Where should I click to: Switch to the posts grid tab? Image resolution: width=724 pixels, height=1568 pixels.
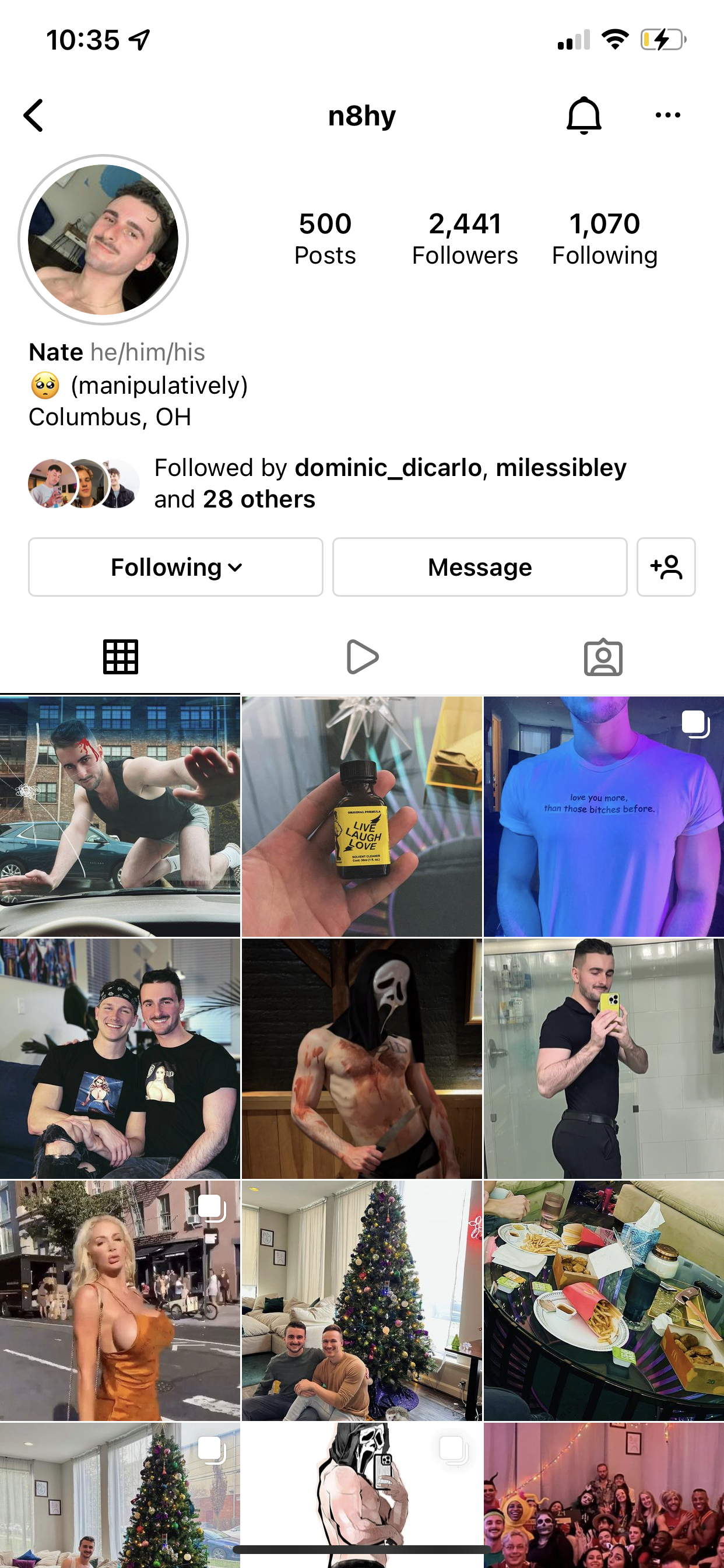pyautogui.click(x=121, y=657)
